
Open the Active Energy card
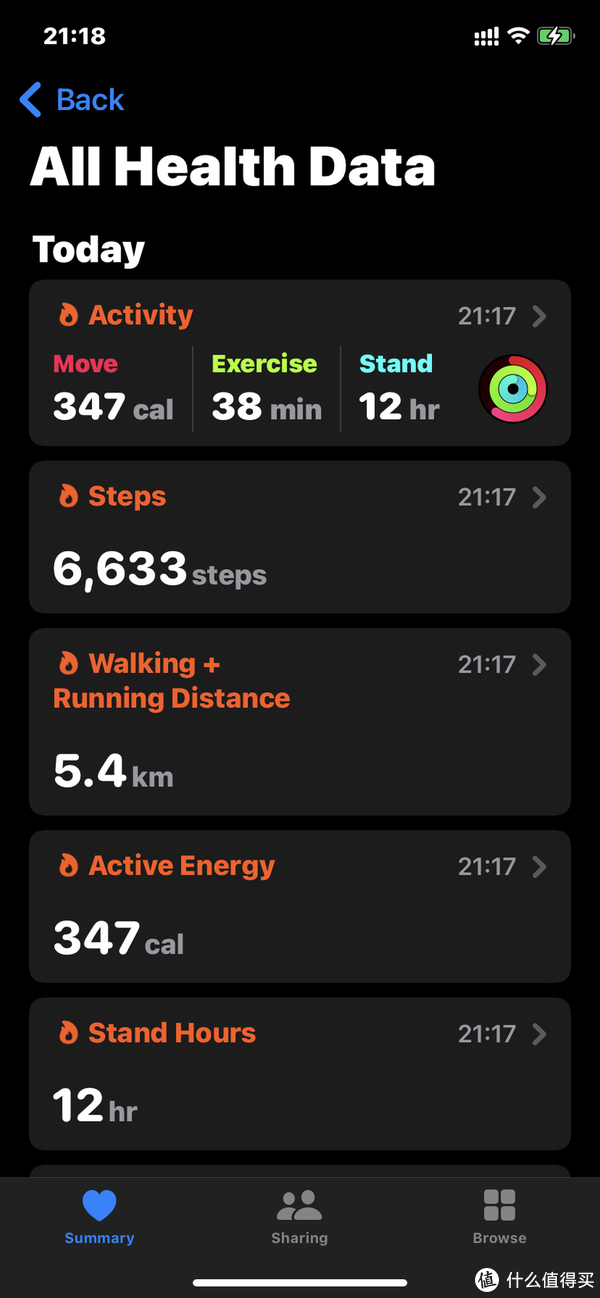click(x=300, y=906)
